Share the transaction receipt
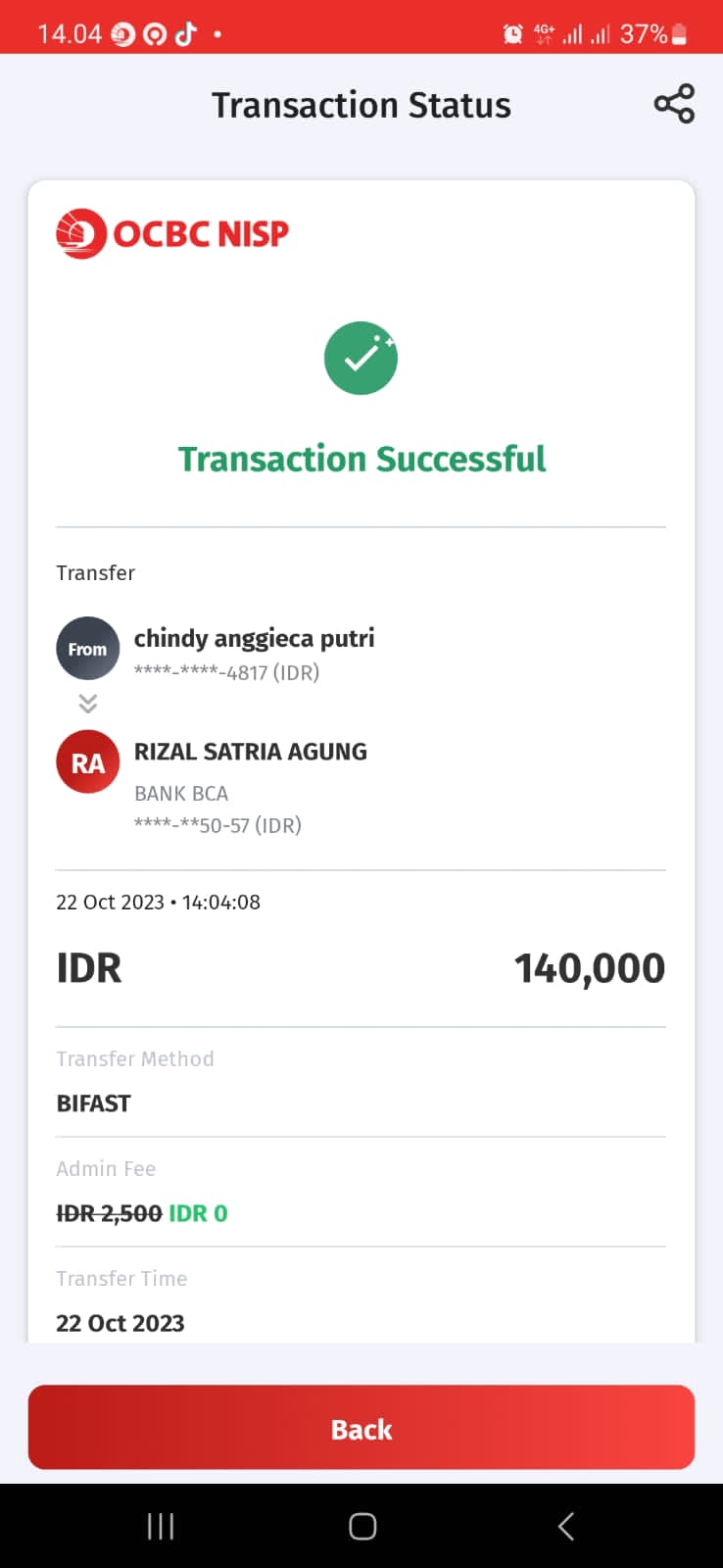 [x=674, y=104]
